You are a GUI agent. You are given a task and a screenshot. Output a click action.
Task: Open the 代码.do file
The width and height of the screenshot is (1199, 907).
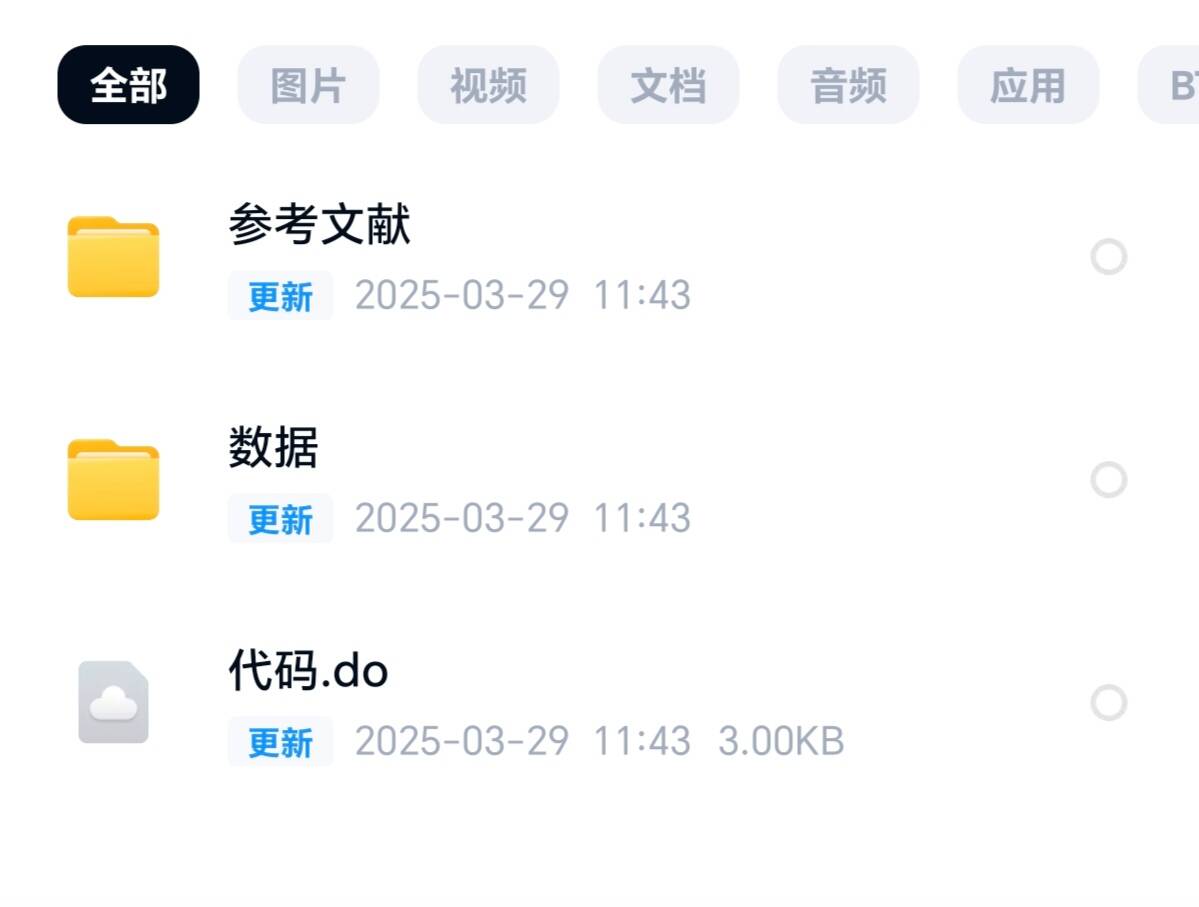tap(308, 671)
